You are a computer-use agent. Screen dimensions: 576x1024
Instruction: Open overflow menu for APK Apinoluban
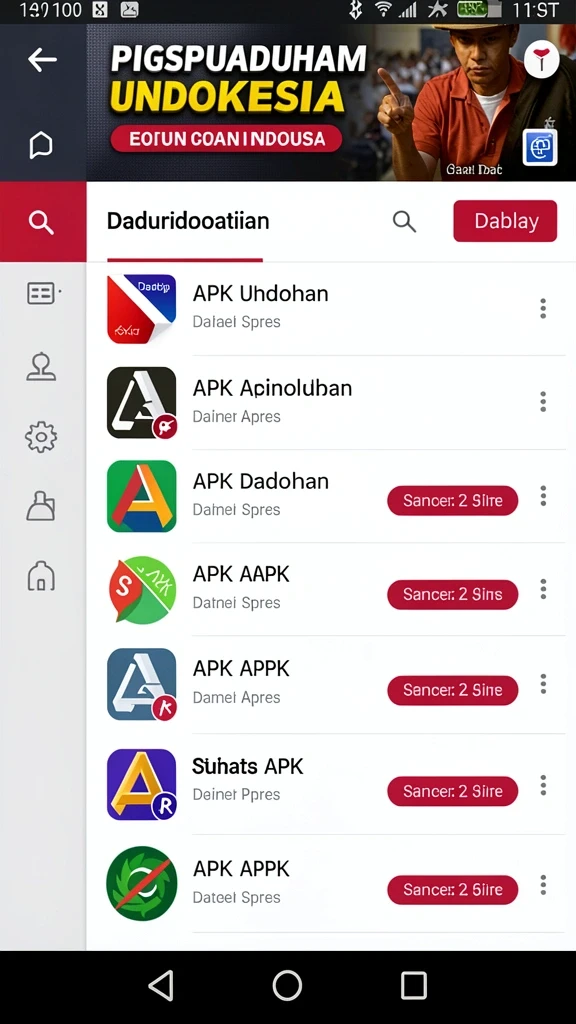[x=543, y=402]
